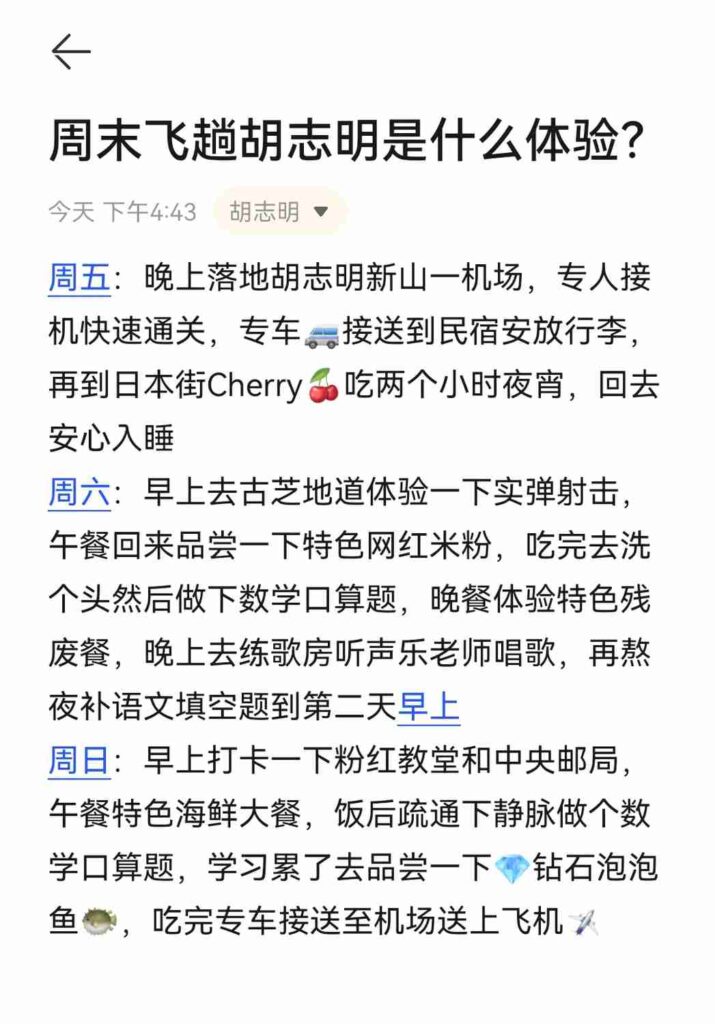Open the underlined 周日 link
Viewport: 715px width, 1024px height.
click(x=79, y=761)
